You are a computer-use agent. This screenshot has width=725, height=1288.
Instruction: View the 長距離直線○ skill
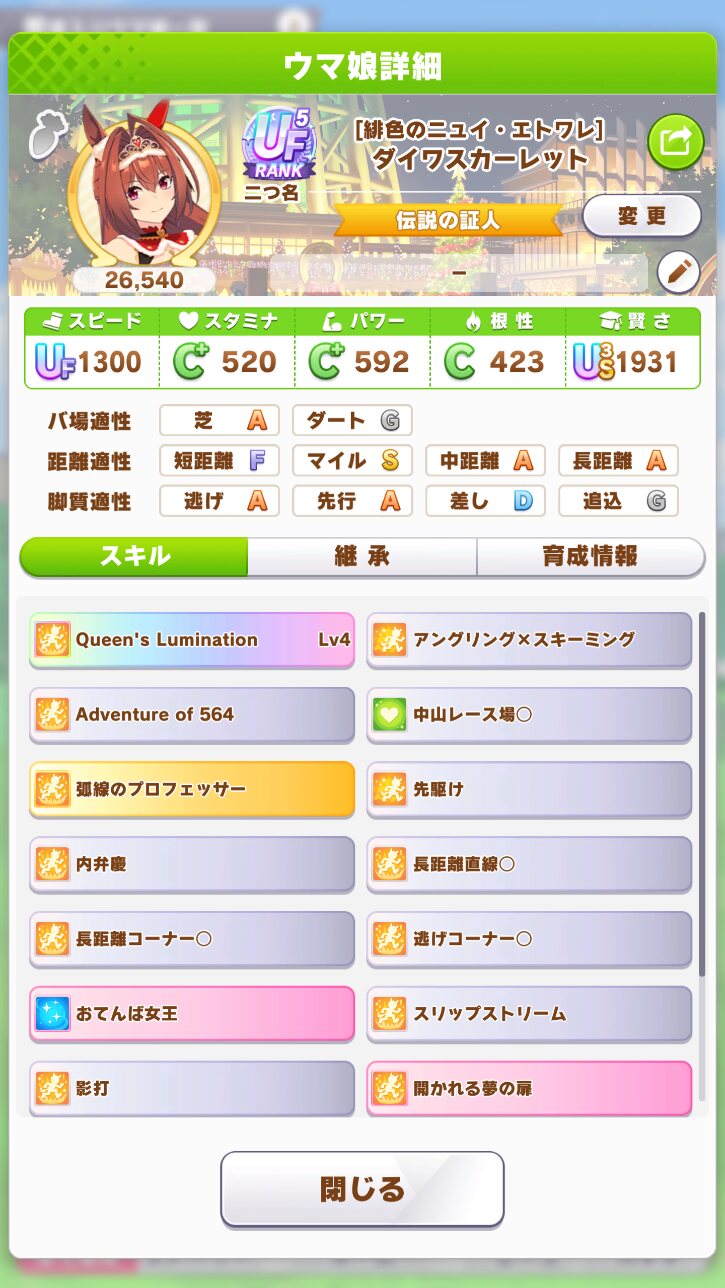coord(529,864)
